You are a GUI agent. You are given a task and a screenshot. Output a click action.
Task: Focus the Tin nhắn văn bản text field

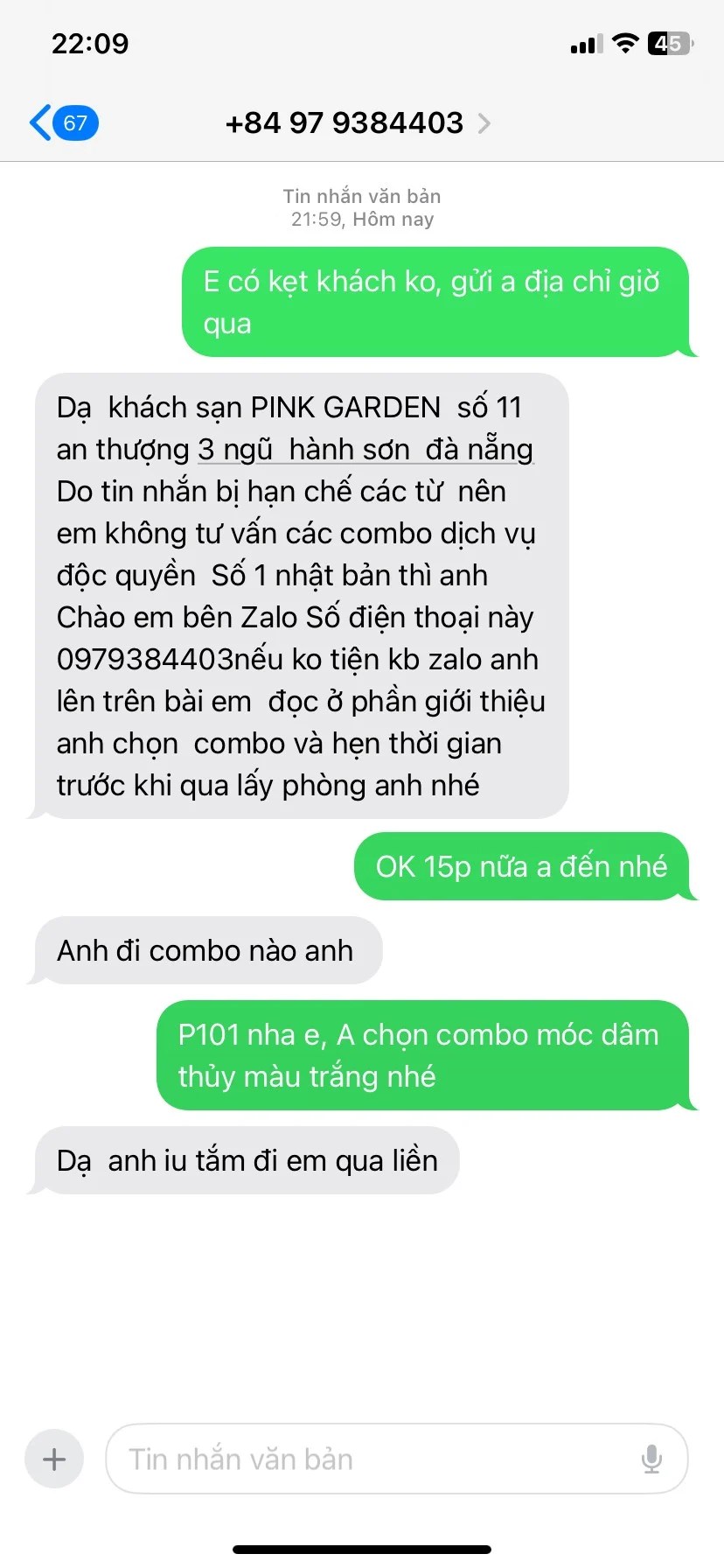376,1459
